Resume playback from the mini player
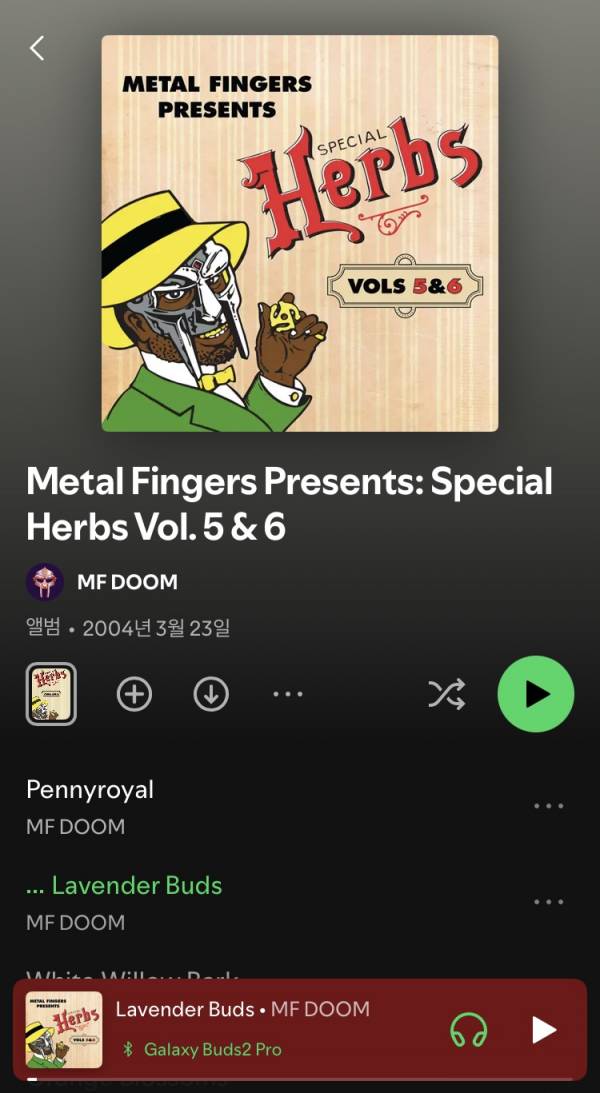This screenshot has width=600, height=1093. (543, 1030)
